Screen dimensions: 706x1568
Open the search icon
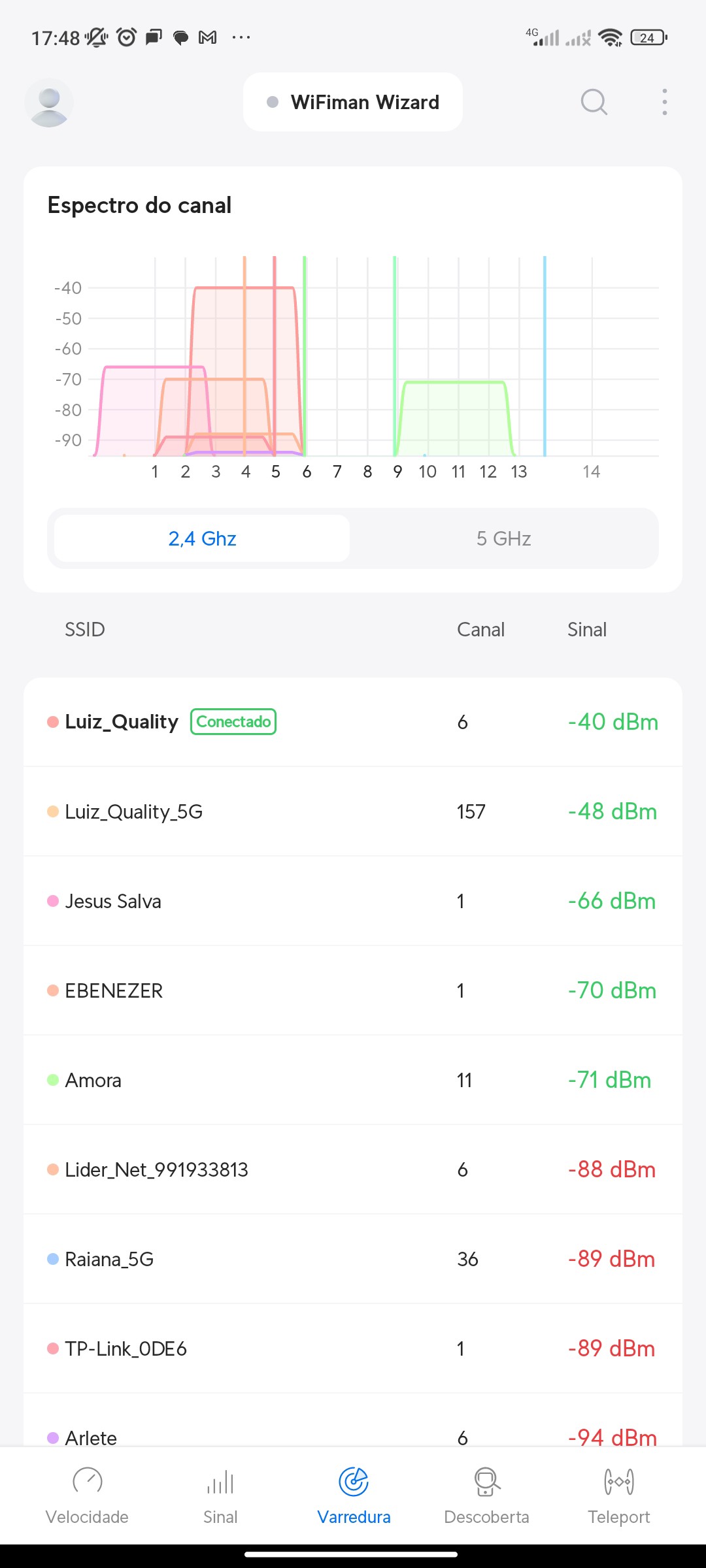[594, 103]
